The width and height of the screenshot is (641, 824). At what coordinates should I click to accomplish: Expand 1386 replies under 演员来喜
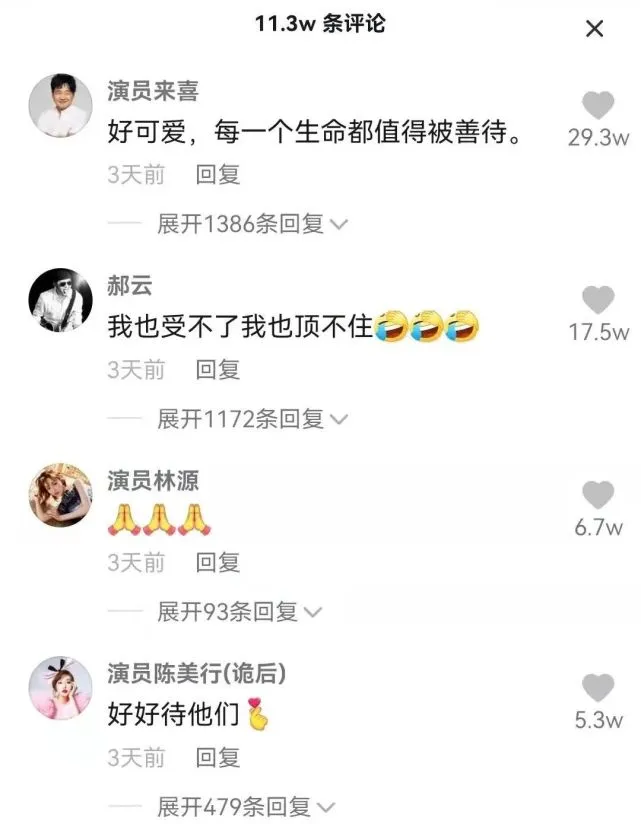252,224
